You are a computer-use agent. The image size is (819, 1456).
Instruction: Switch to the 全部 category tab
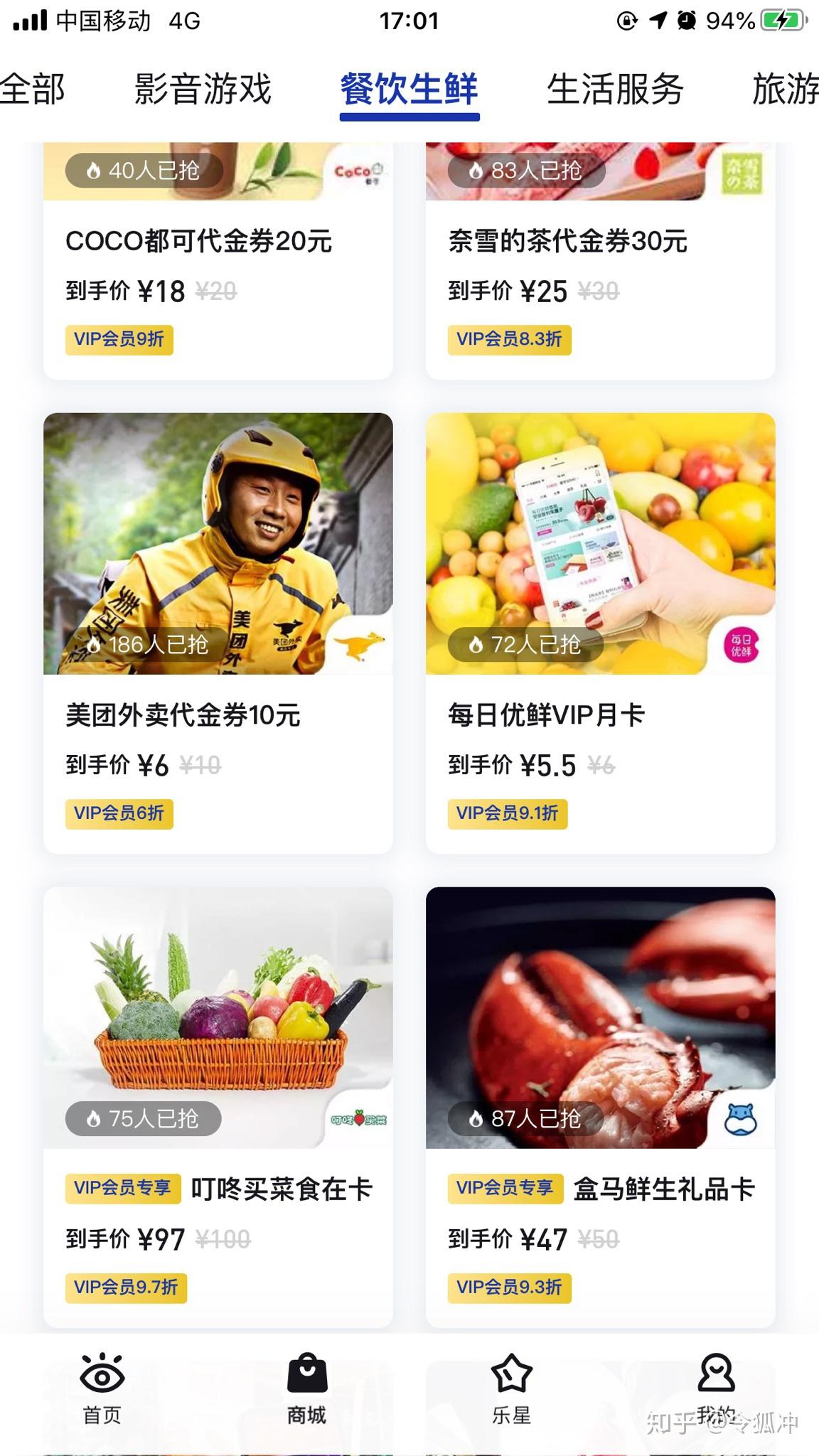(x=33, y=90)
